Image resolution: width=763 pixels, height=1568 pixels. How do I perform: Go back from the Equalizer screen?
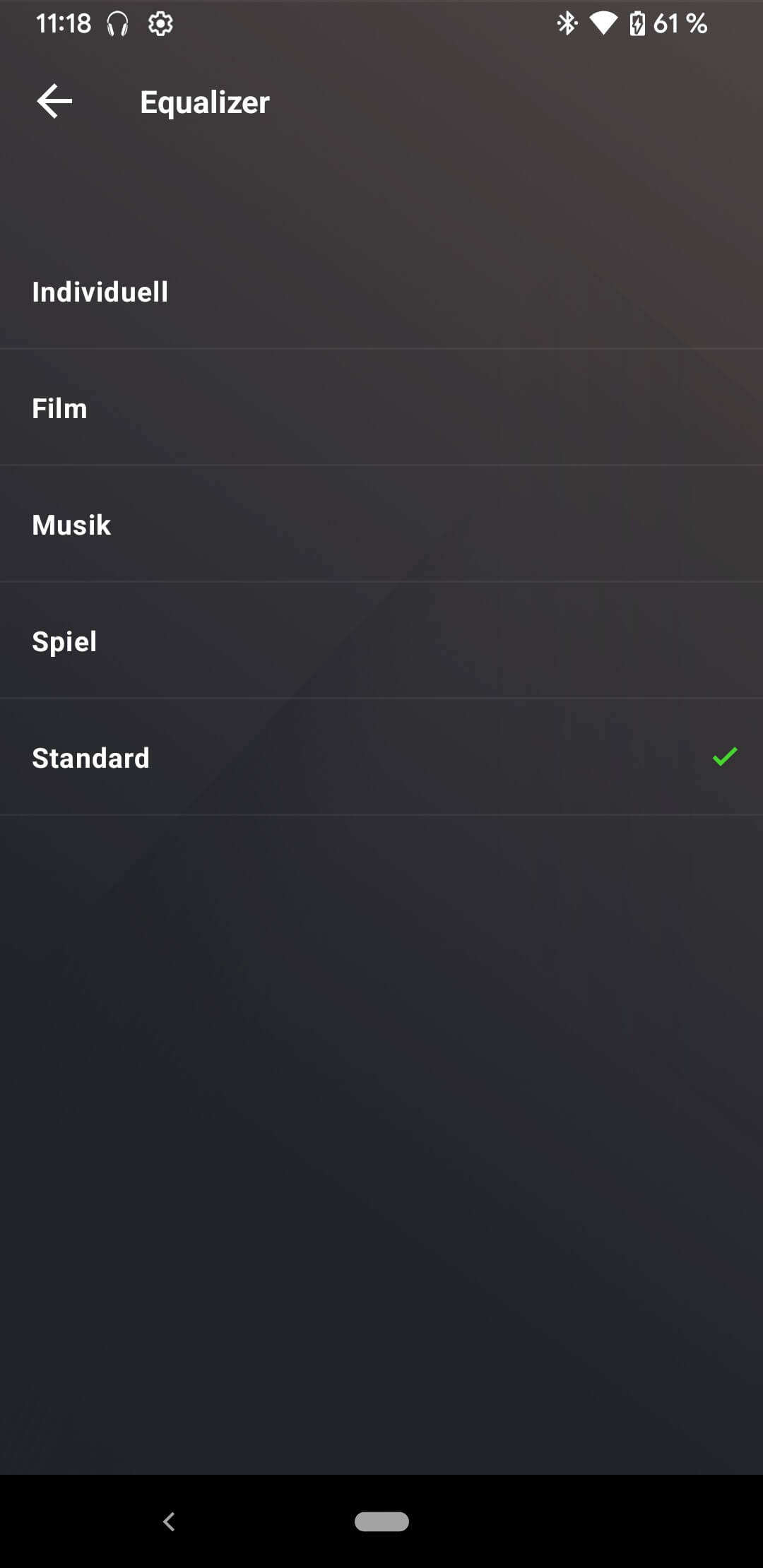click(54, 102)
